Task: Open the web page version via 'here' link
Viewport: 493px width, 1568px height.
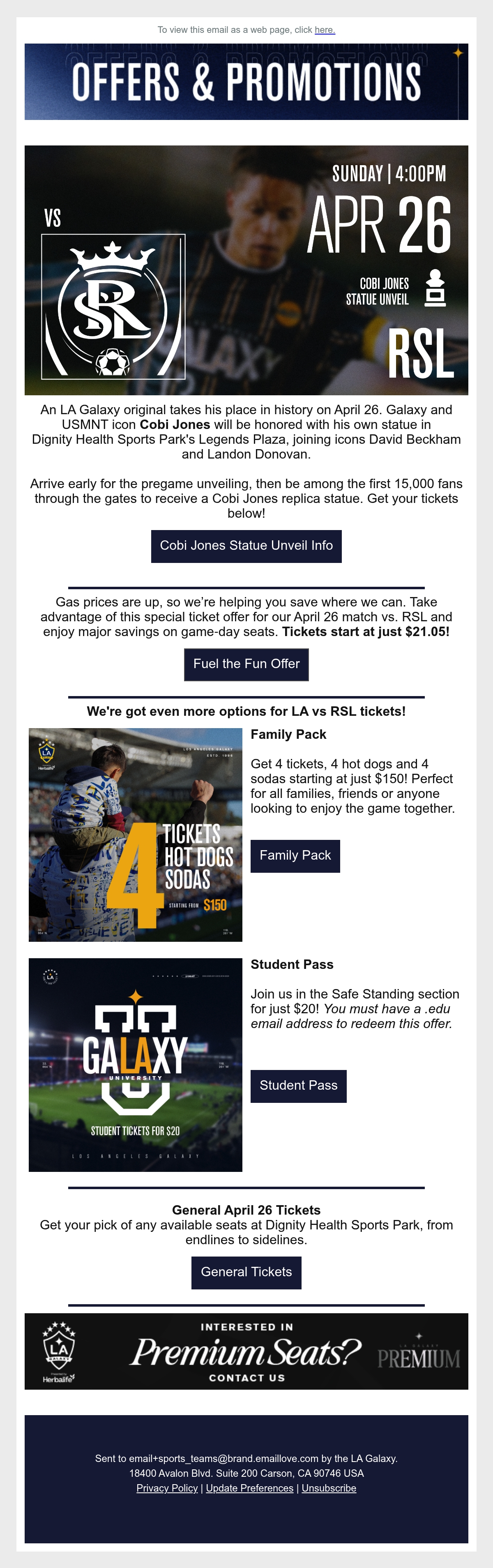Action: (325, 30)
